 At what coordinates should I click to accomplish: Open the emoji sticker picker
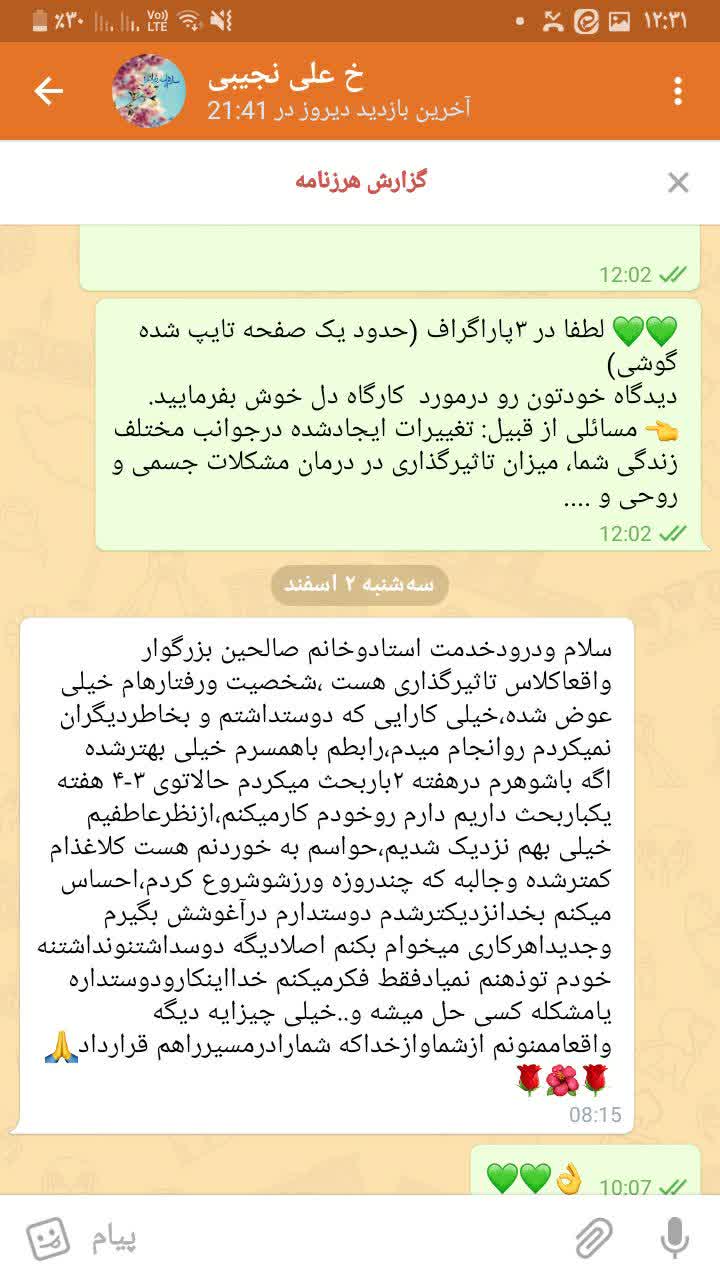[x=48, y=1239]
